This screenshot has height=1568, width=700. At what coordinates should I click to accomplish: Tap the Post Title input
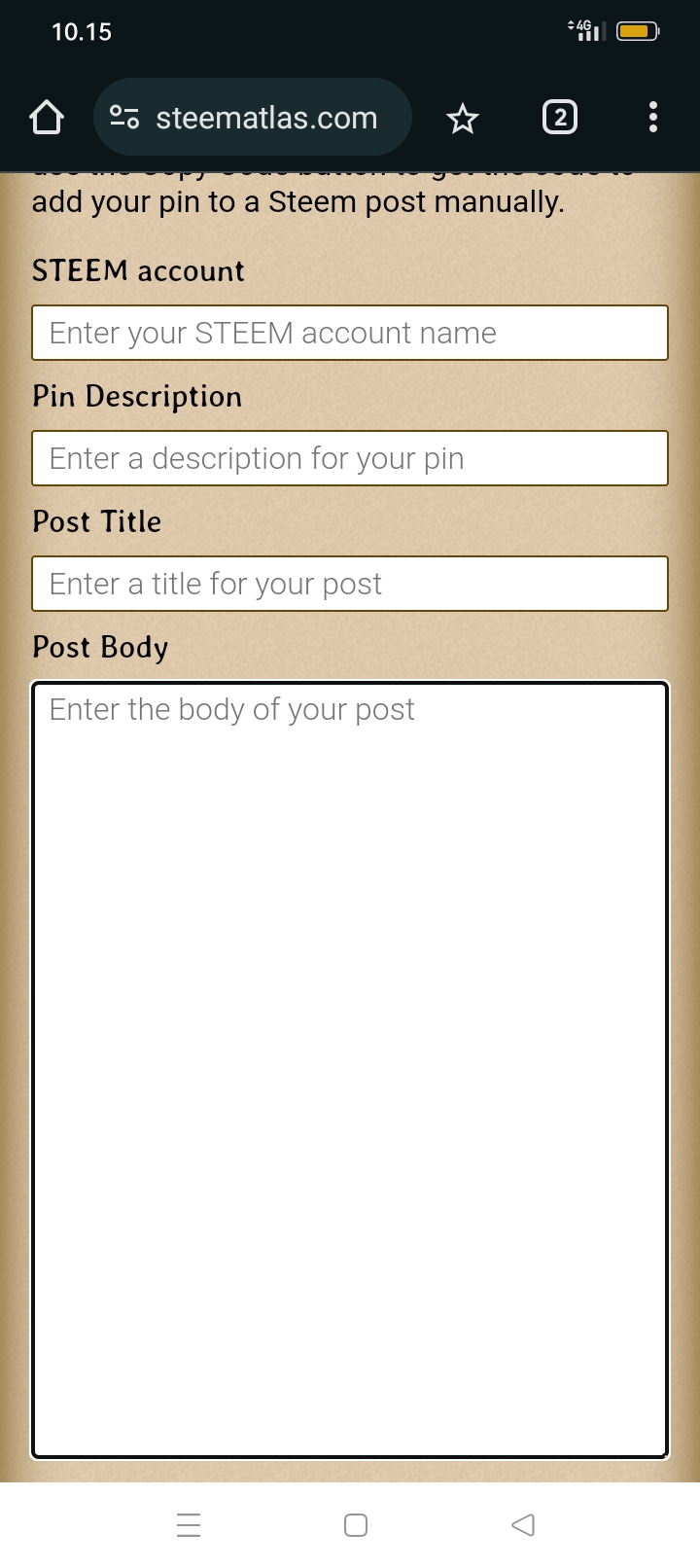(350, 584)
